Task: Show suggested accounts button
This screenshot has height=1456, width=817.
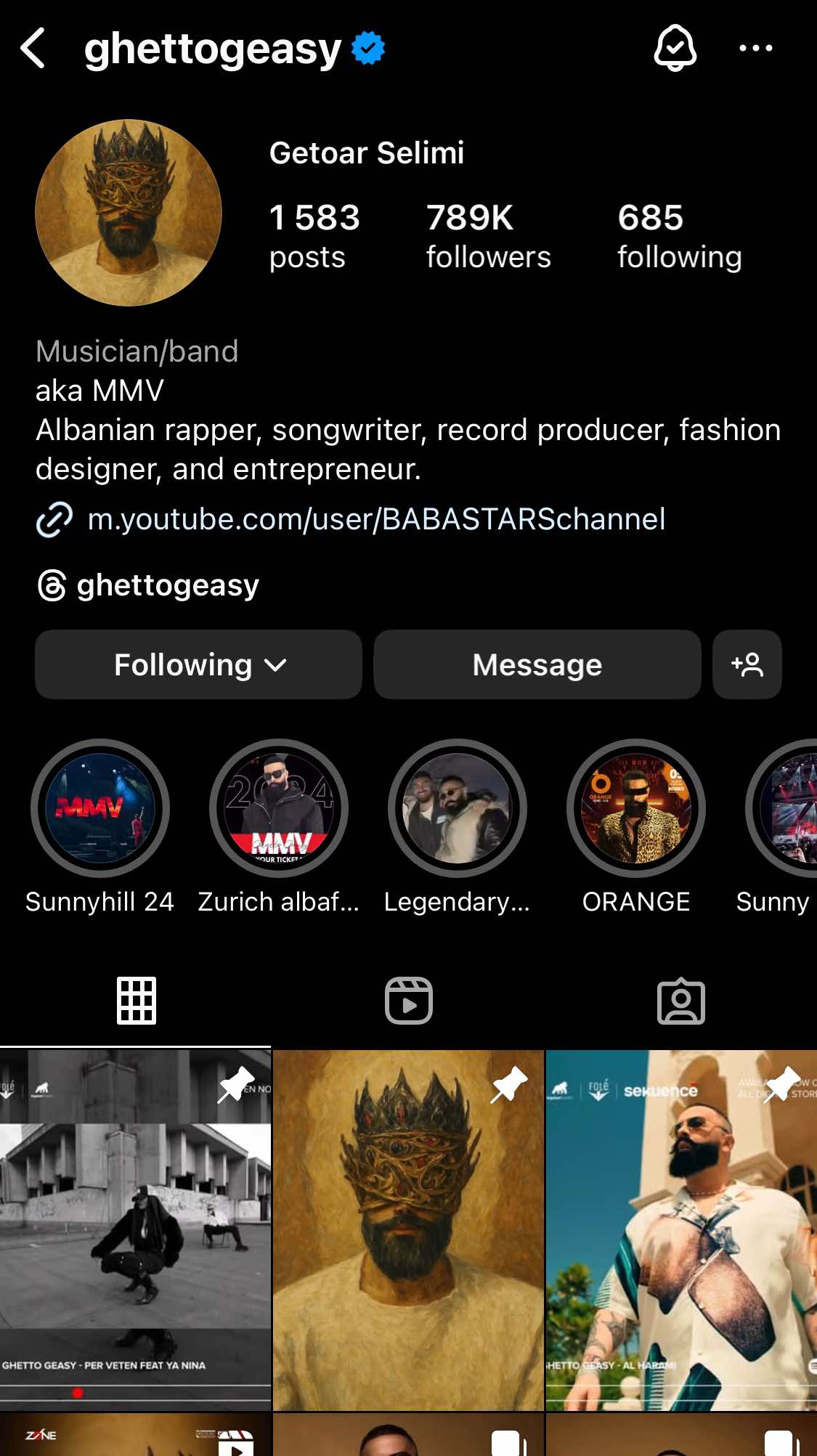Action: [x=747, y=665]
